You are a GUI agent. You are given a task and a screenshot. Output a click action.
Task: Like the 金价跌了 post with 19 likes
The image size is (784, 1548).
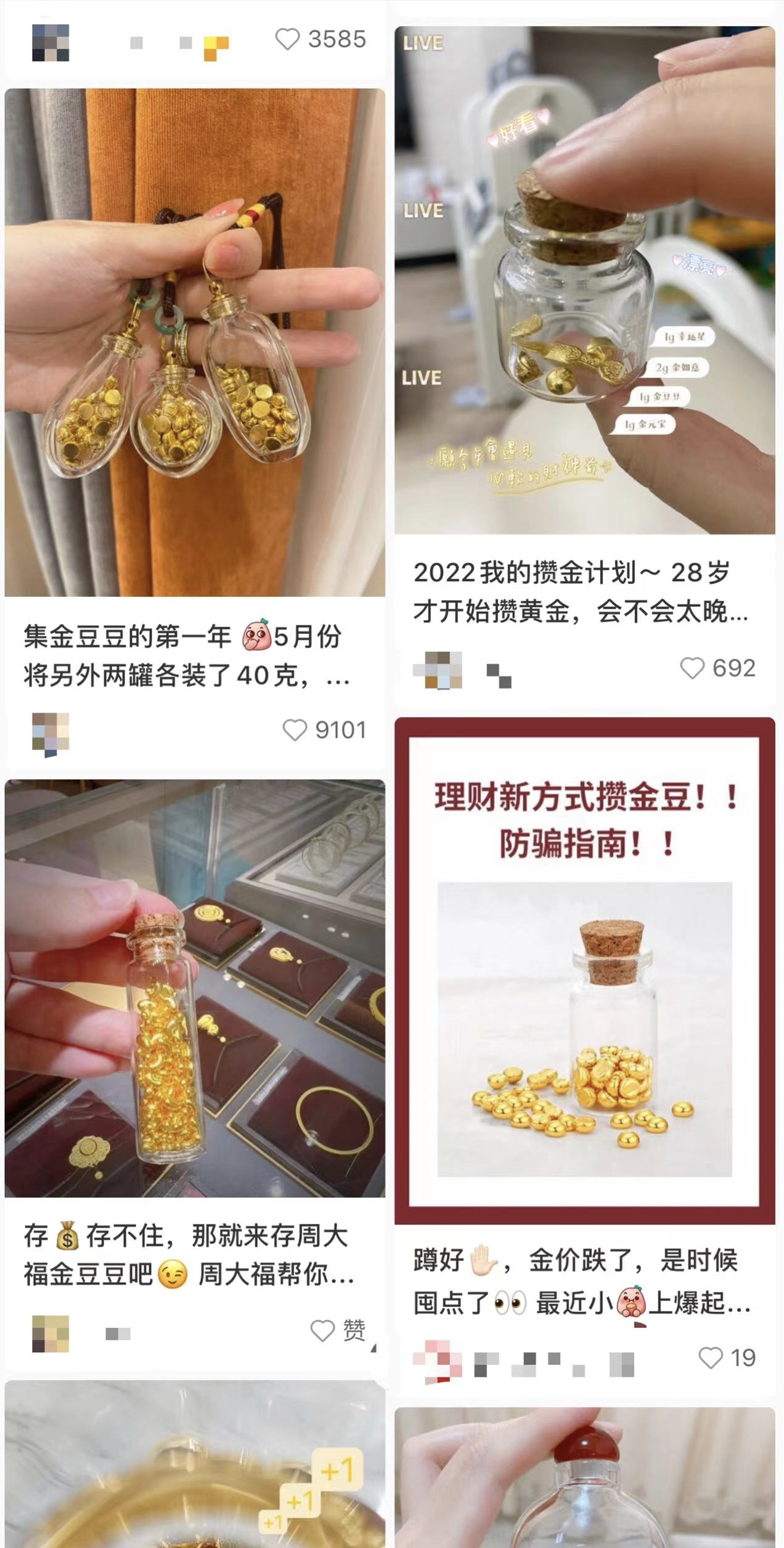click(x=710, y=1357)
